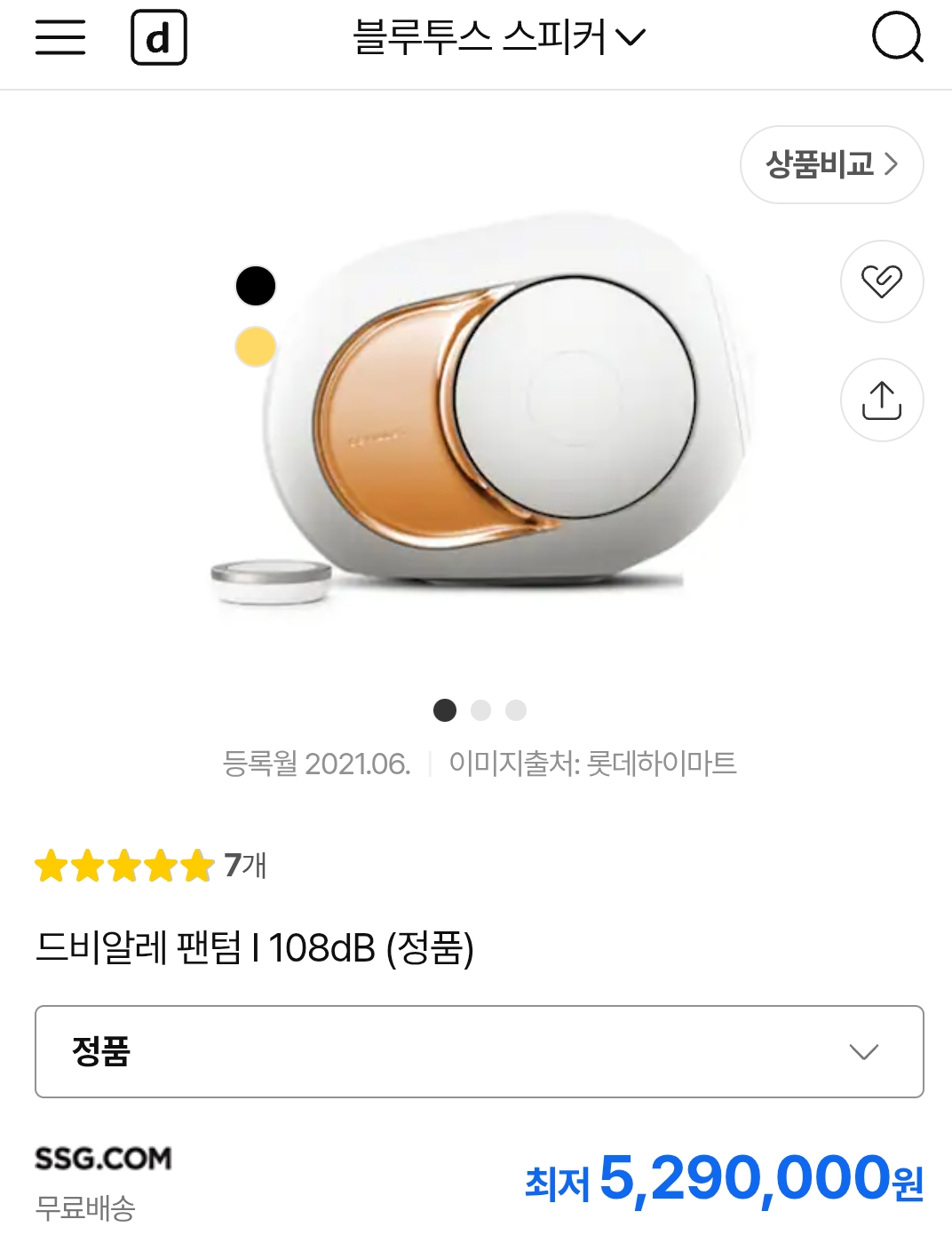Tap the Danawa 'd' home logo
The image size is (952, 1243).
(159, 38)
